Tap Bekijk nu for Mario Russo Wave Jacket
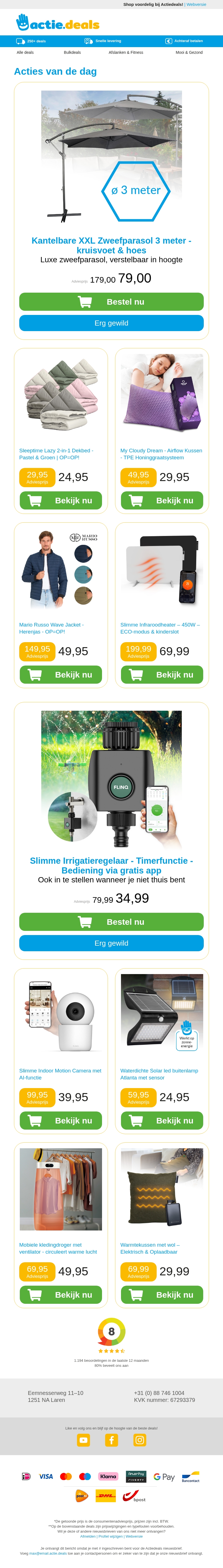223x1568 pixels. coord(61,674)
